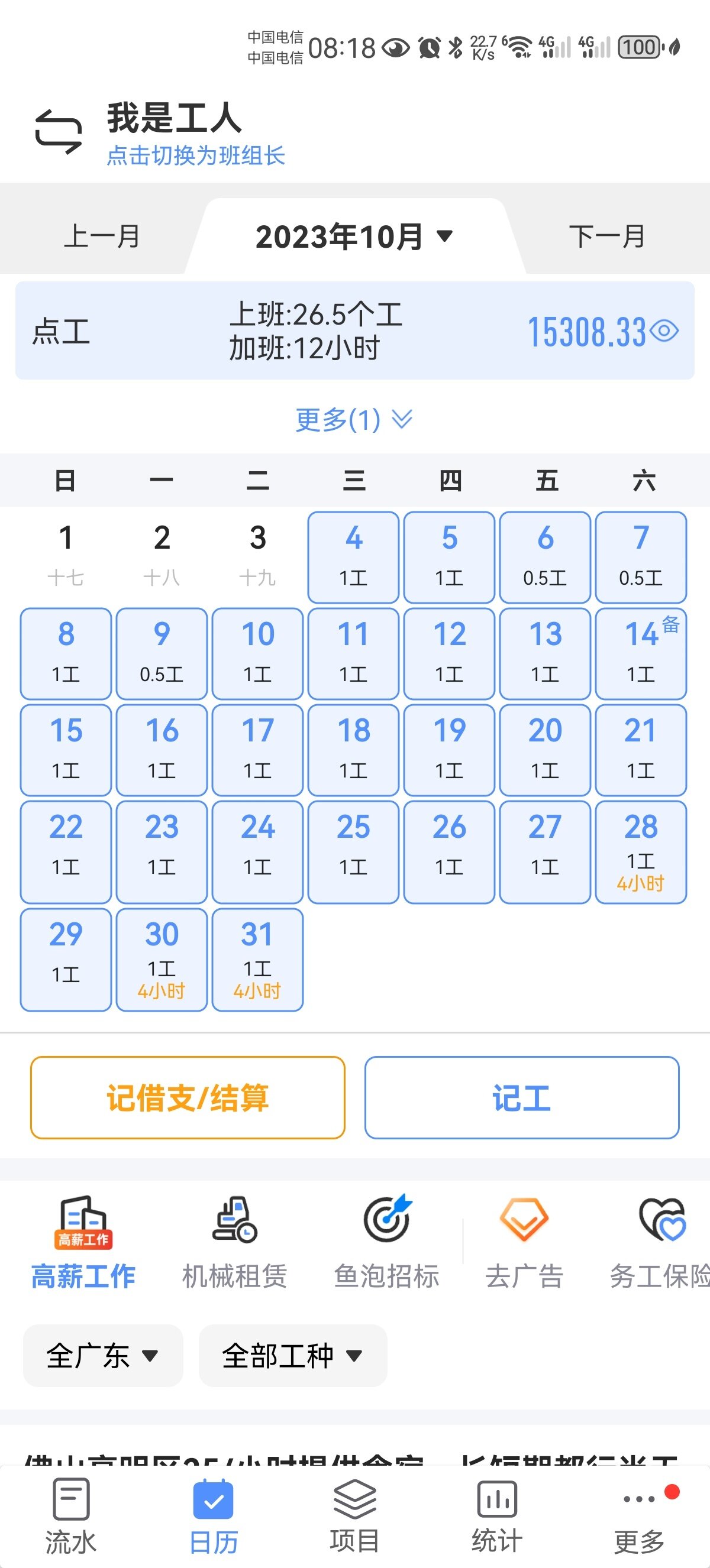This screenshot has width=710, height=1568.
Task: Open 全广东 region dropdown
Action: [x=102, y=1356]
